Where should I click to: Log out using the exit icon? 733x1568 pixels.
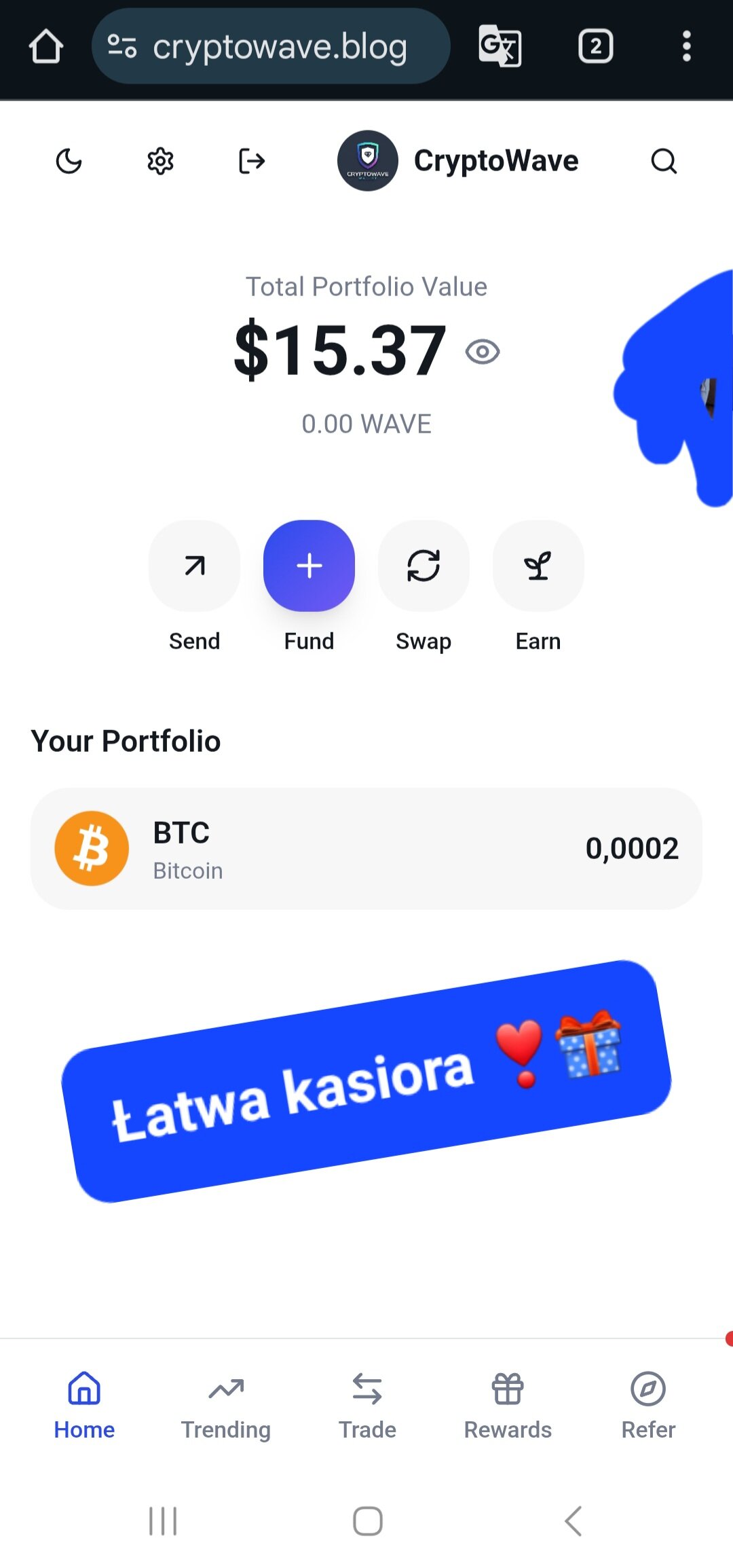click(x=252, y=162)
